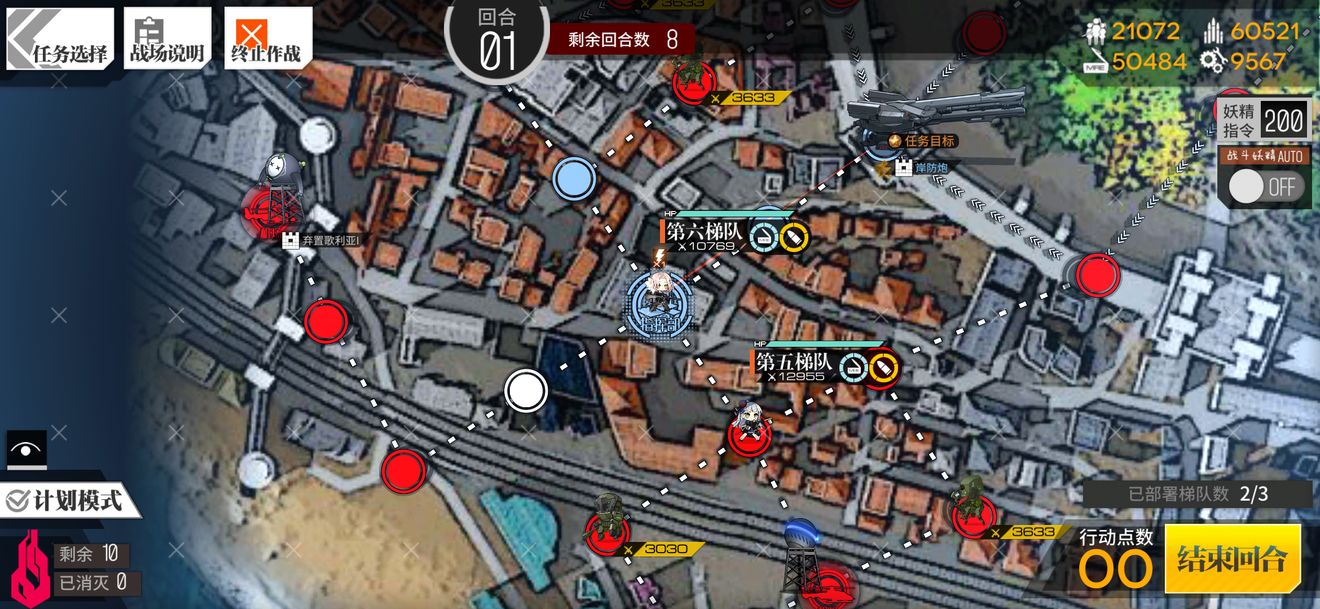Toggle the eye visibility icon
1320x609 pixels.
tap(26, 449)
